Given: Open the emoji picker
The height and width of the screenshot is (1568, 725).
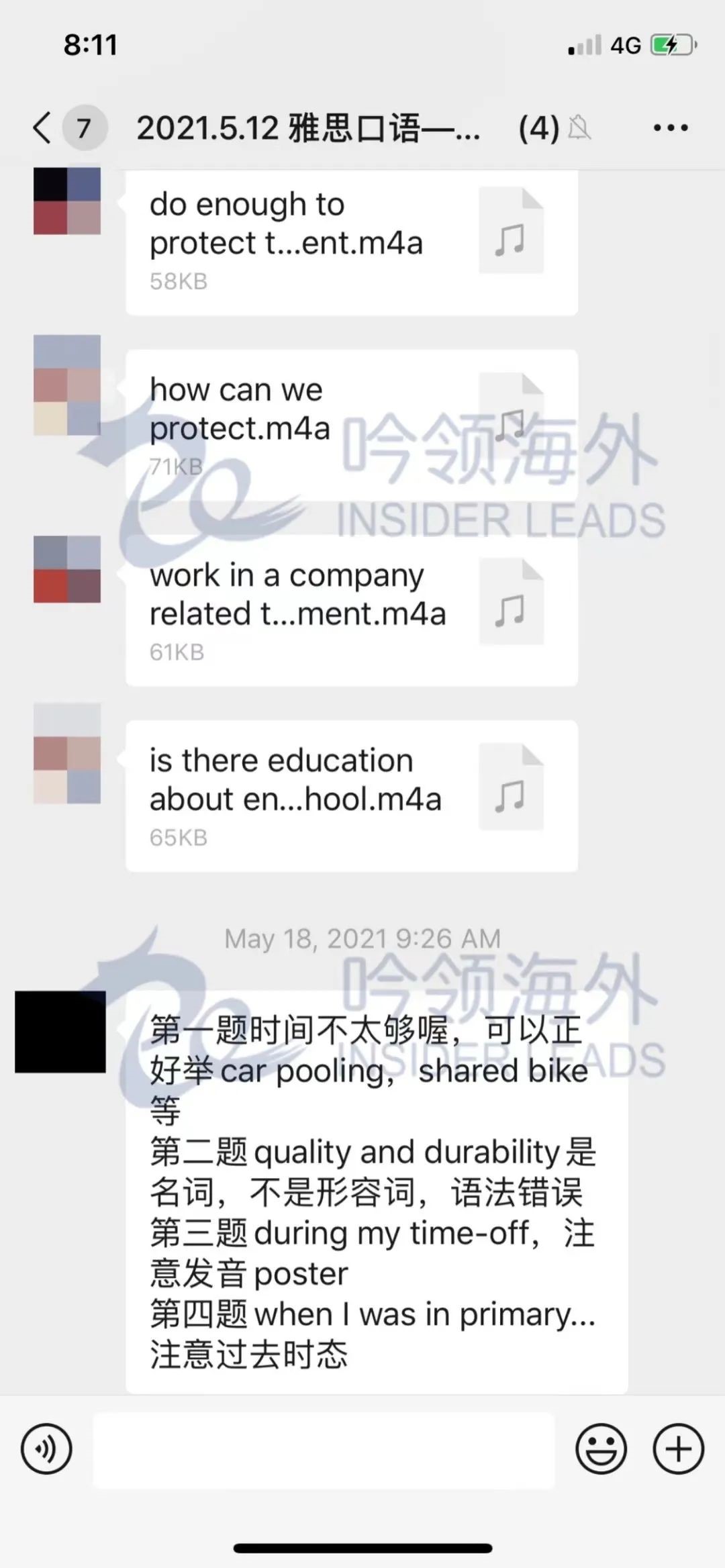Looking at the screenshot, I should [601, 1449].
